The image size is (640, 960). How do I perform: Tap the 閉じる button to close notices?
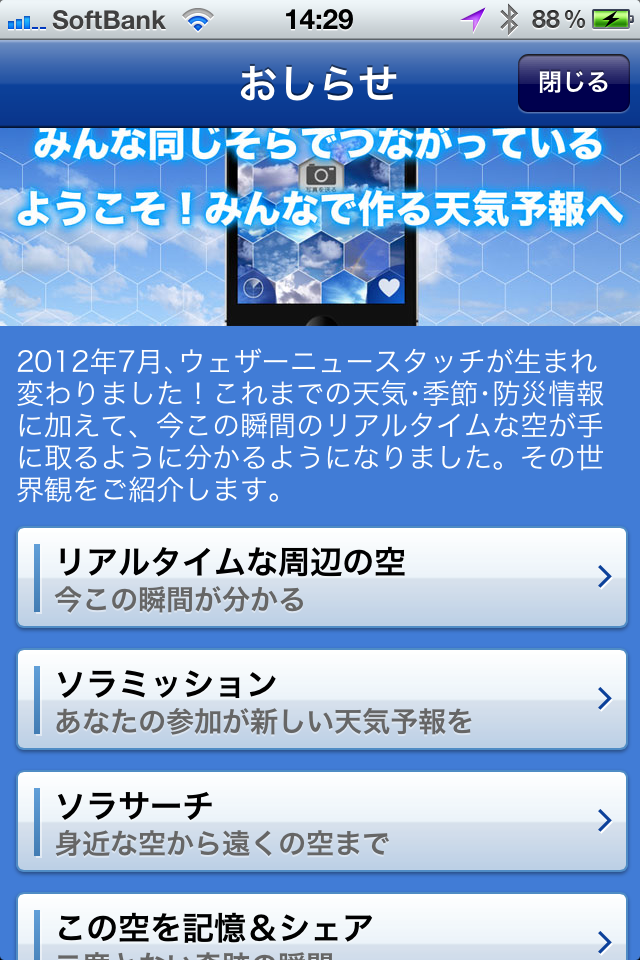click(x=573, y=82)
